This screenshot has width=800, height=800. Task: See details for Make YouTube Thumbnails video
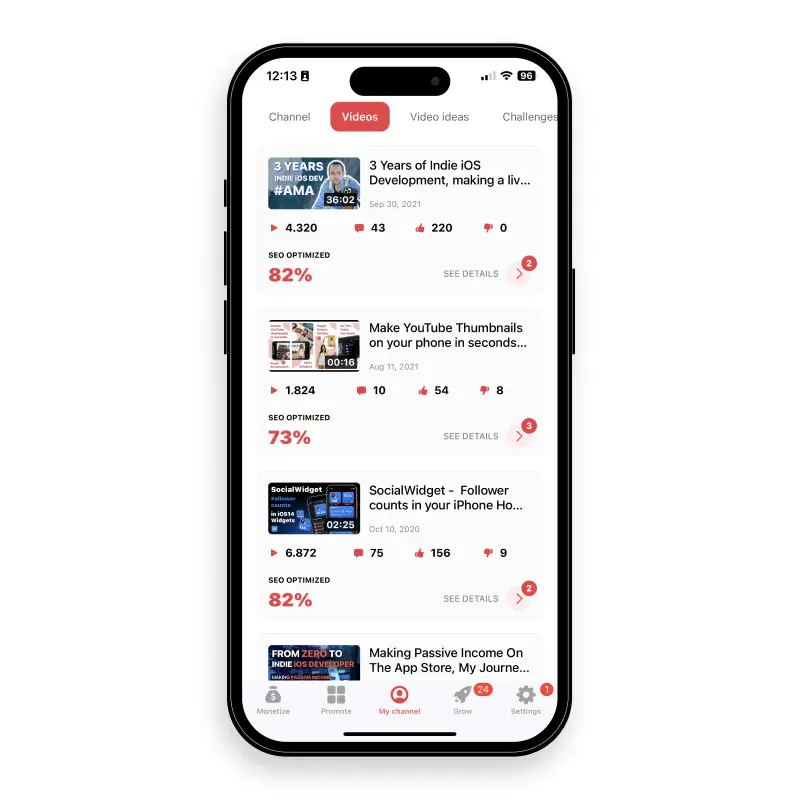point(517,436)
